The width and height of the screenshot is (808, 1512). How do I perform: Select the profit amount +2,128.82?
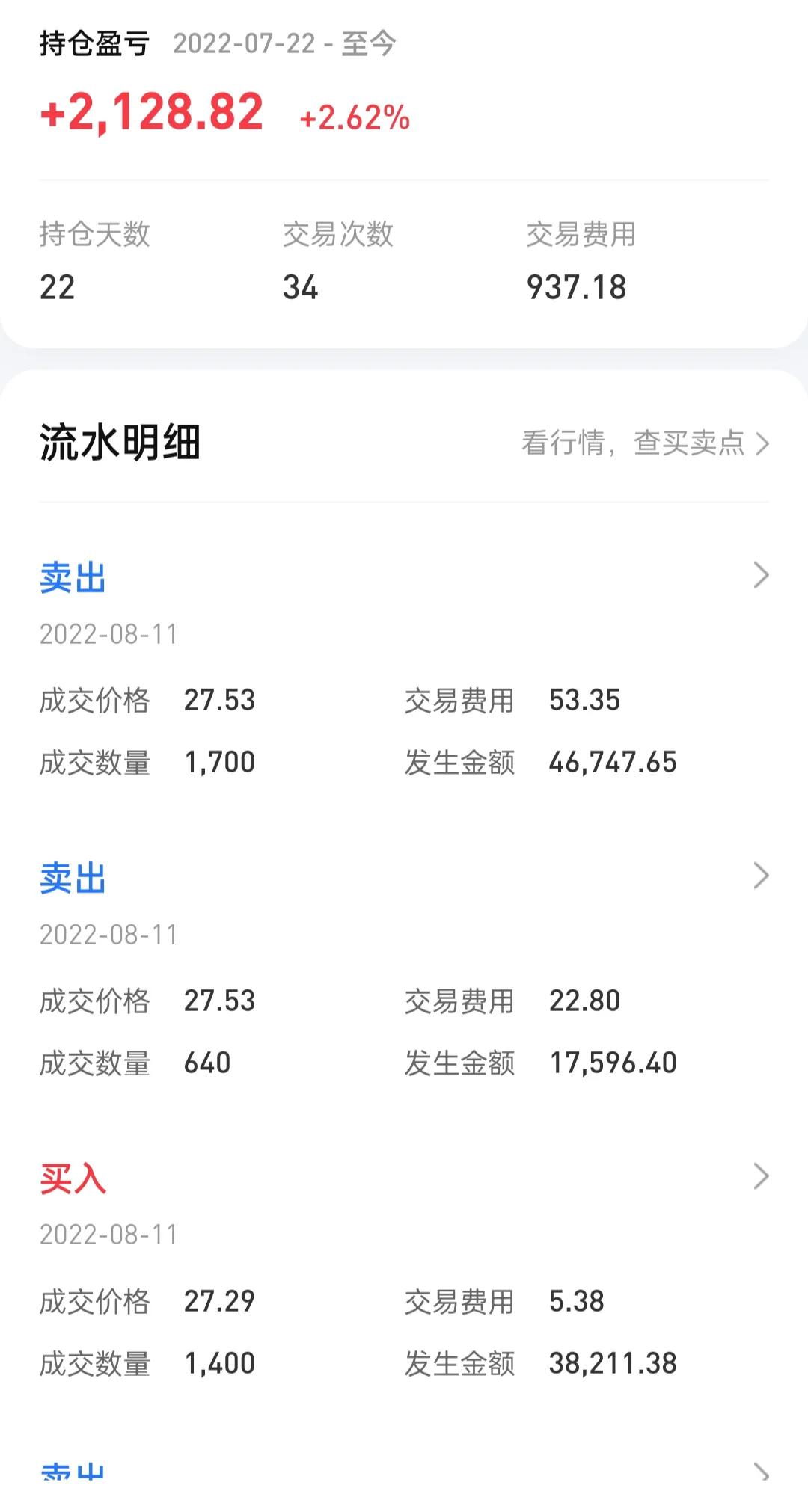tap(150, 112)
